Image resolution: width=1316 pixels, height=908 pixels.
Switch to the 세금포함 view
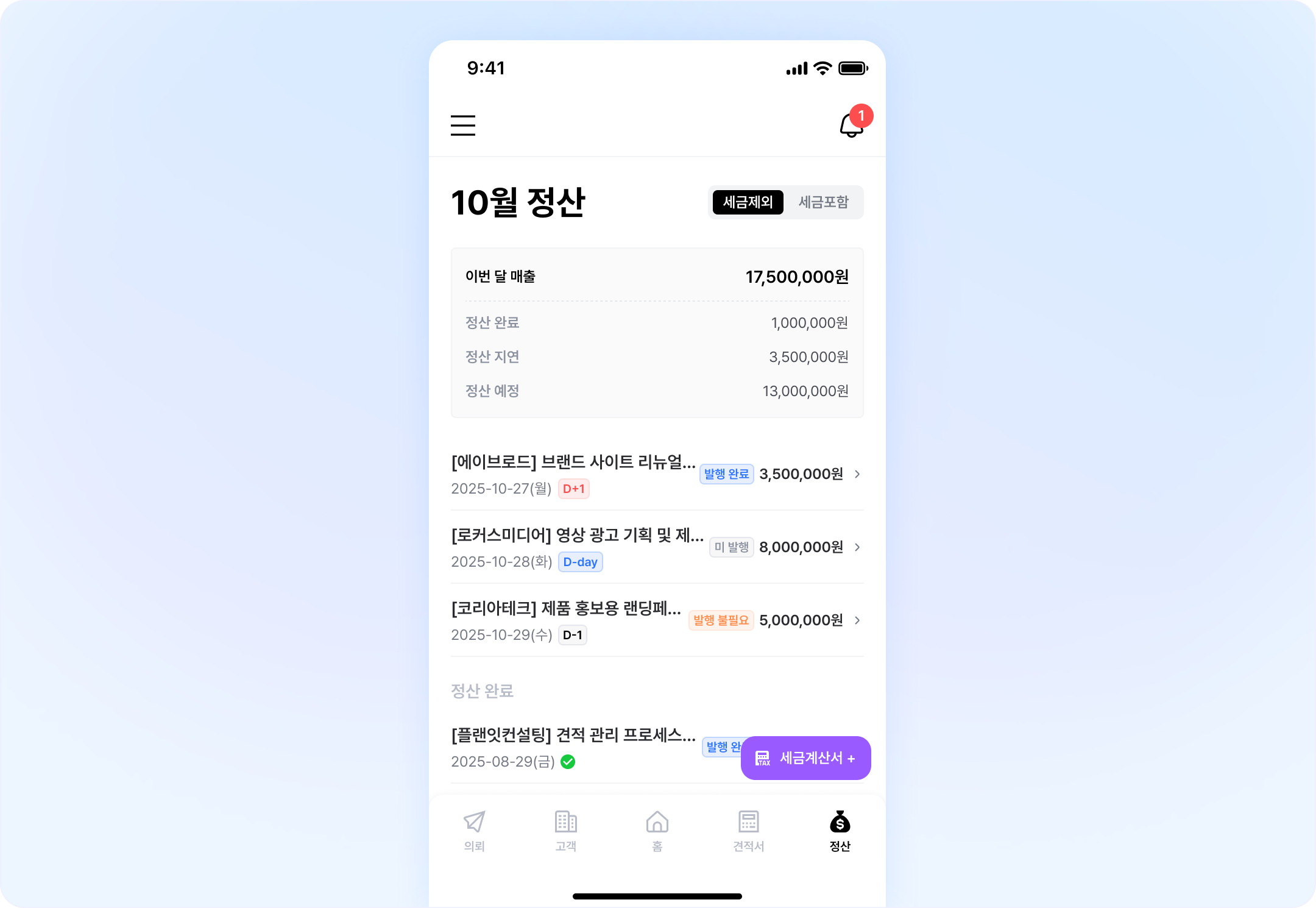pos(823,202)
